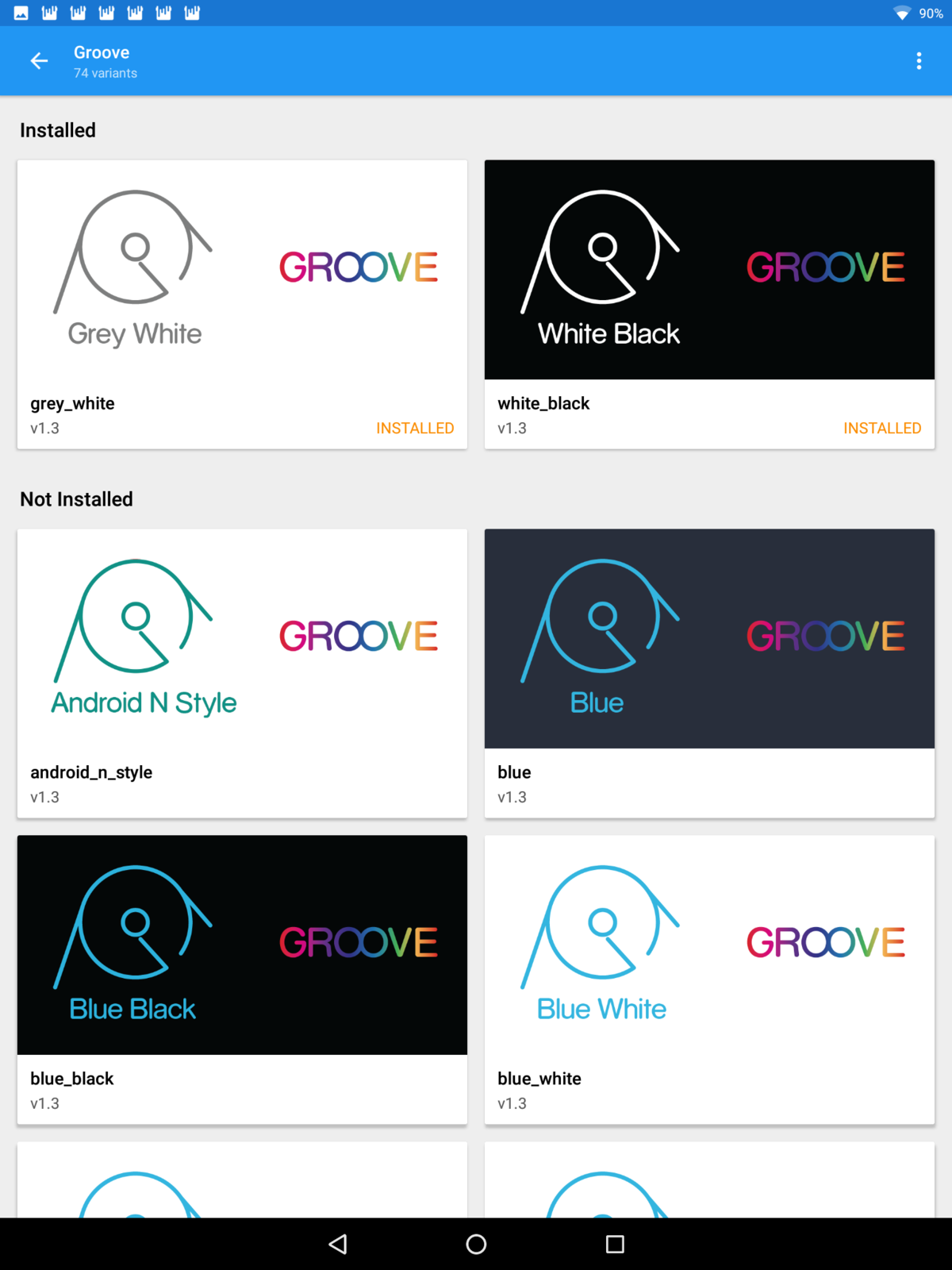Open the white_black variant card
This screenshot has height=1270, width=952.
(709, 305)
